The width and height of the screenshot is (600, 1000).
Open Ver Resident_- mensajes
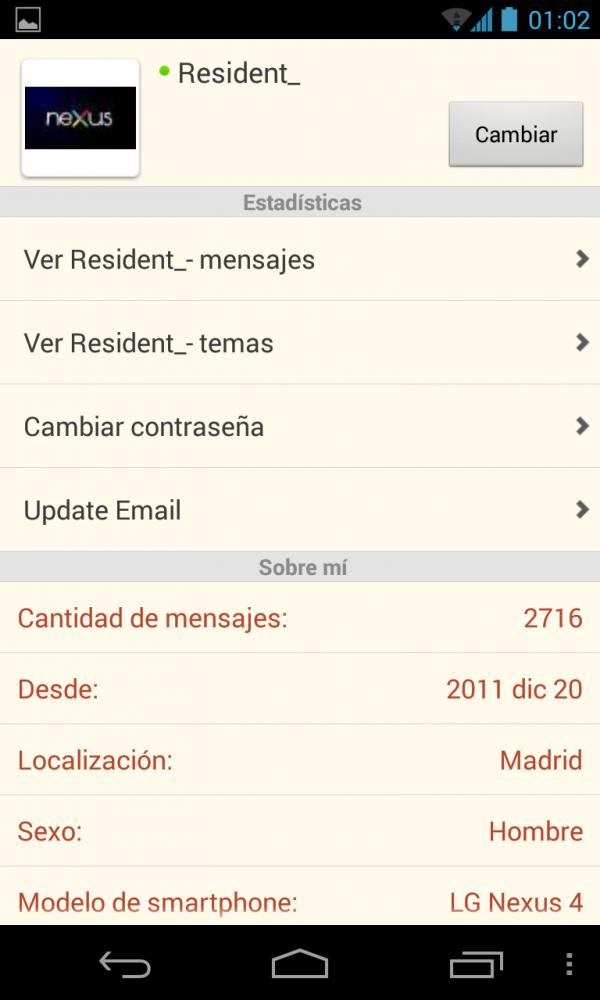click(x=300, y=259)
